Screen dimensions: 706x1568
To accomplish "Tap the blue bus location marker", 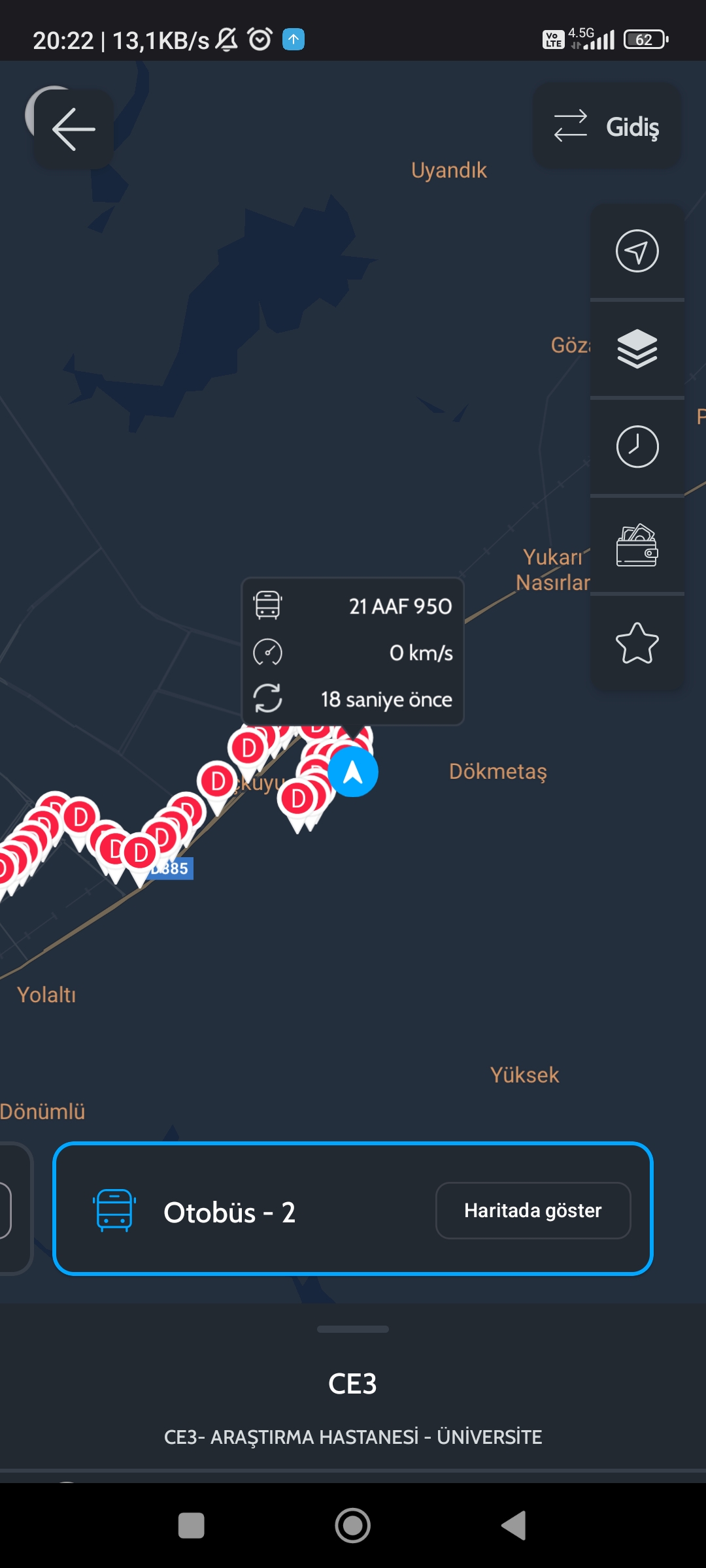I will pos(353,772).
